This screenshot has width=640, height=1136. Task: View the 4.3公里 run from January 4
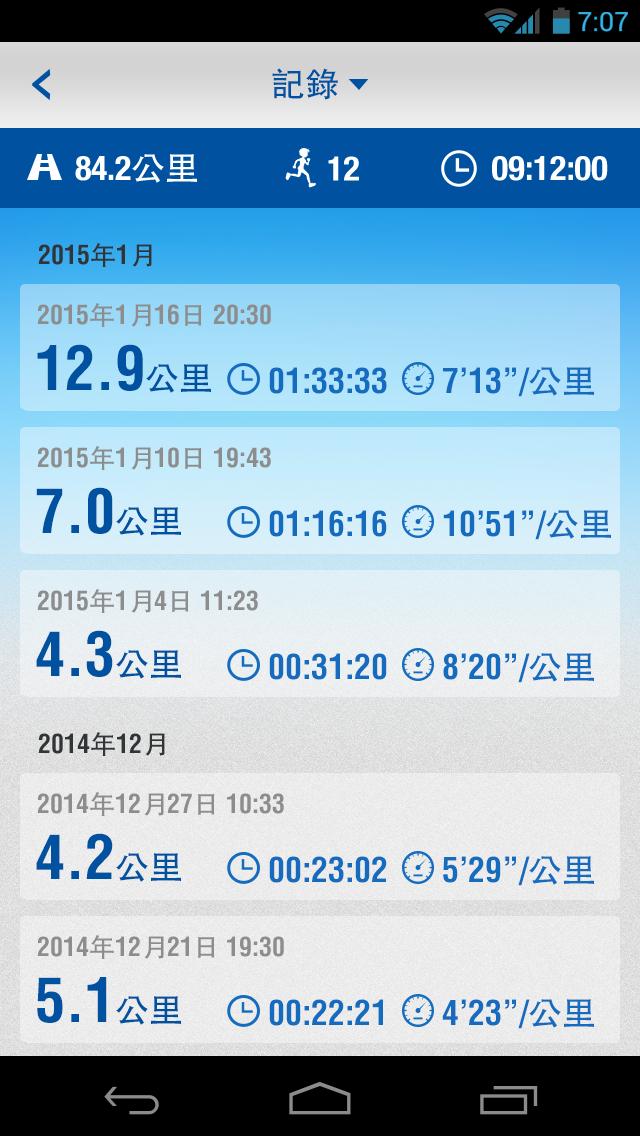pyautogui.click(x=320, y=633)
